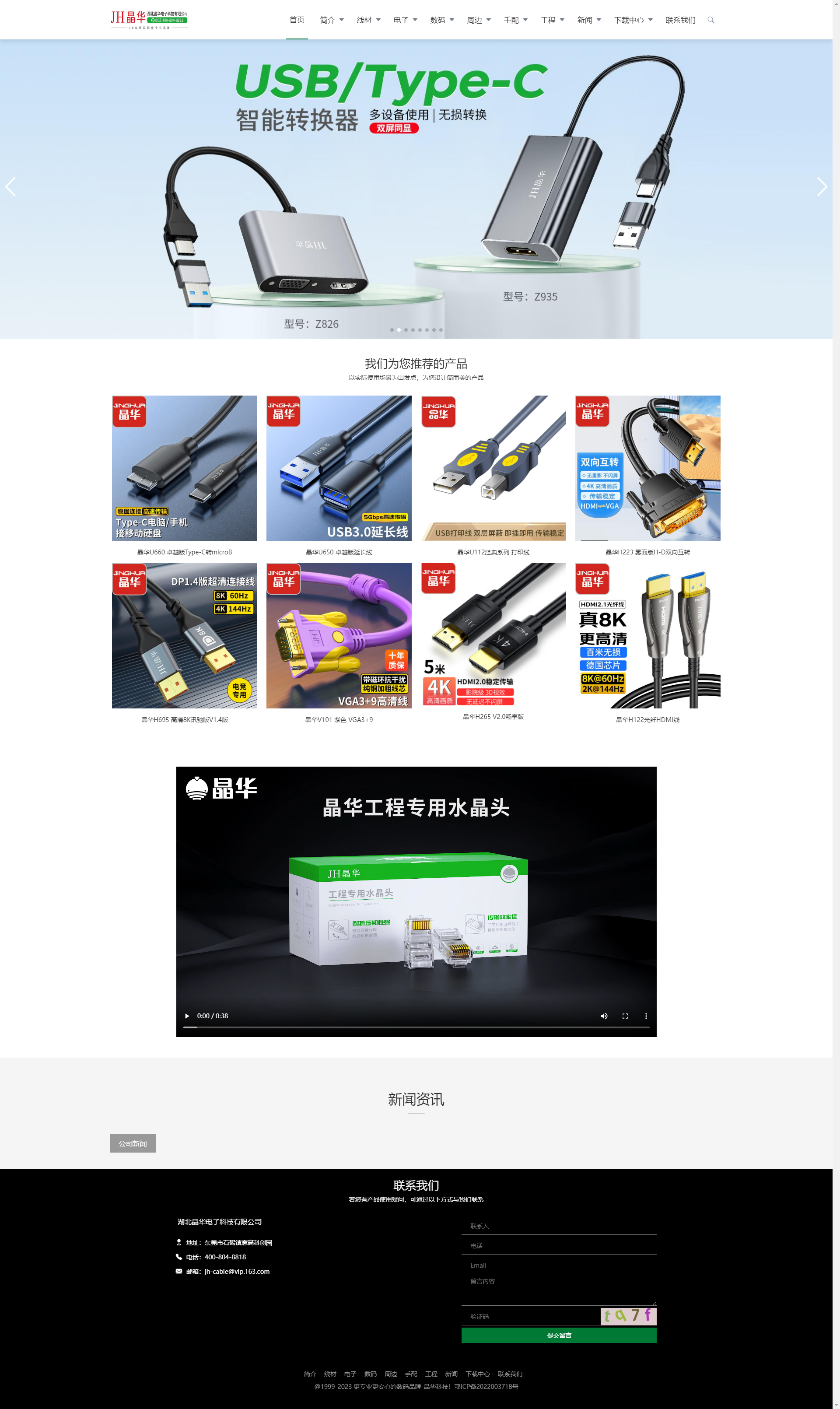Mute the video volume

click(x=604, y=1016)
